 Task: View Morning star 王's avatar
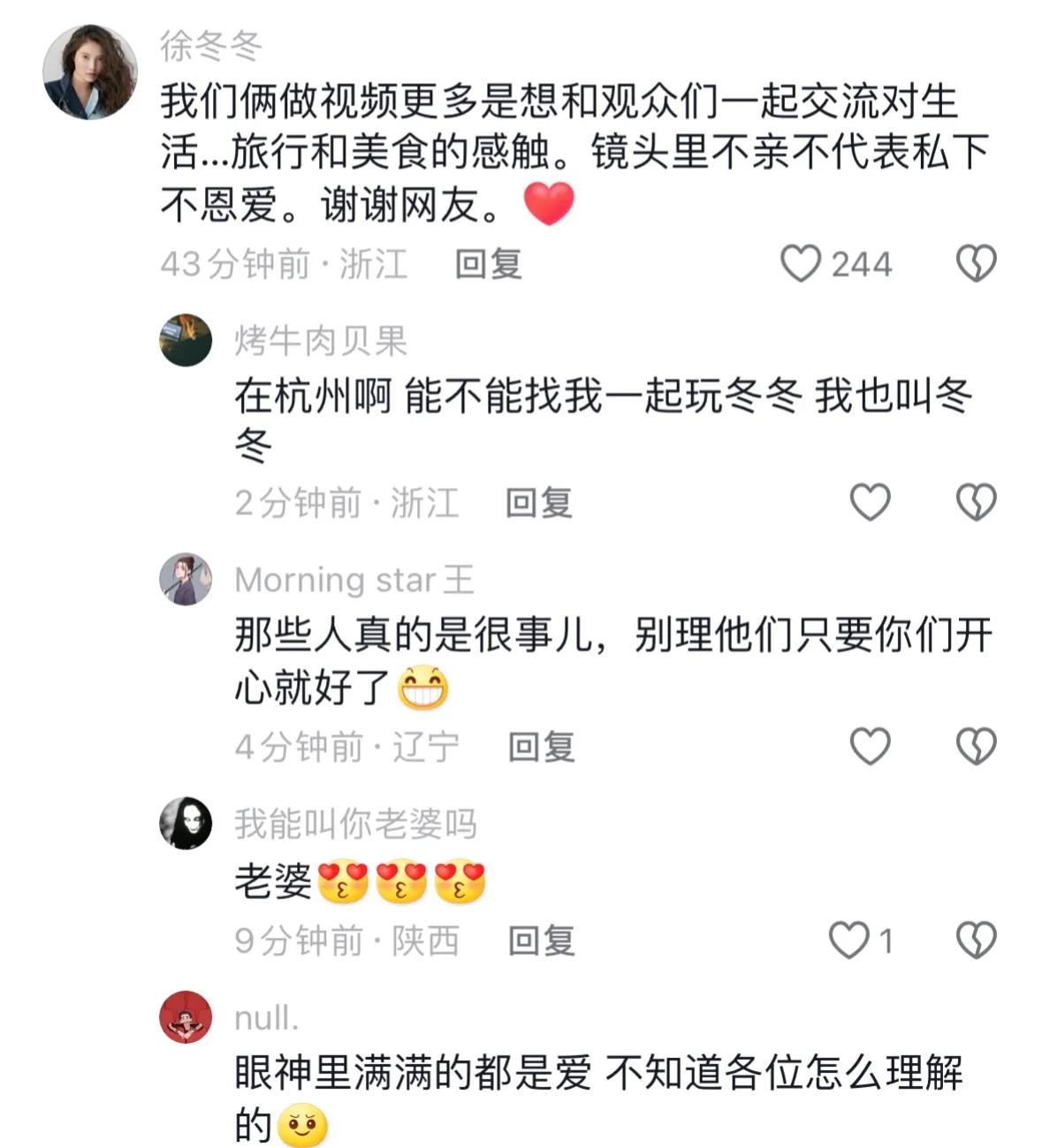click(x=186, y=579)
